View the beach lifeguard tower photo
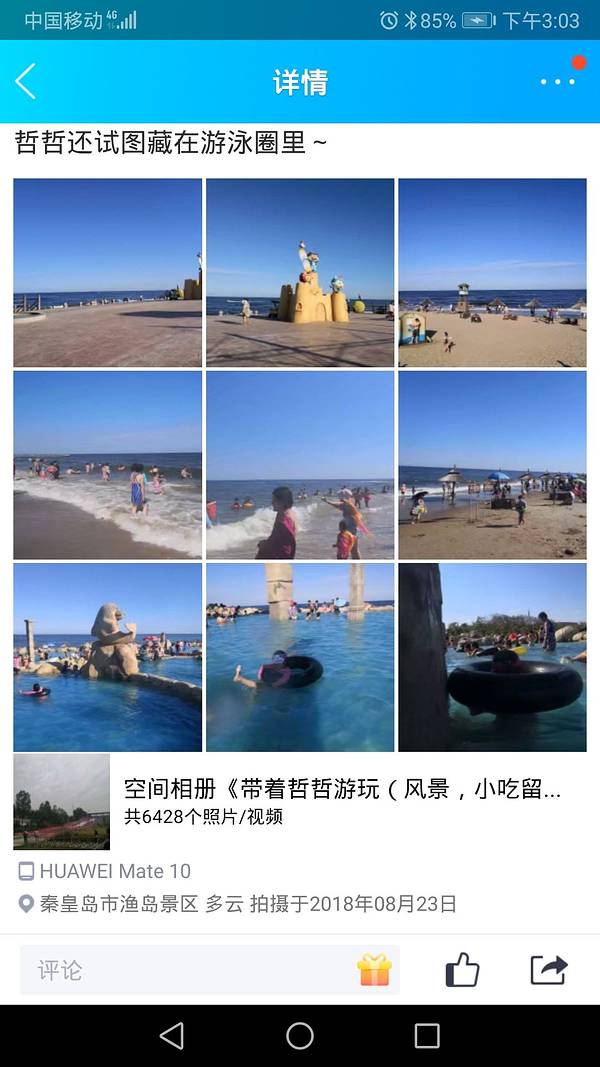This screenshot has height=1067, width=600. 492,273
